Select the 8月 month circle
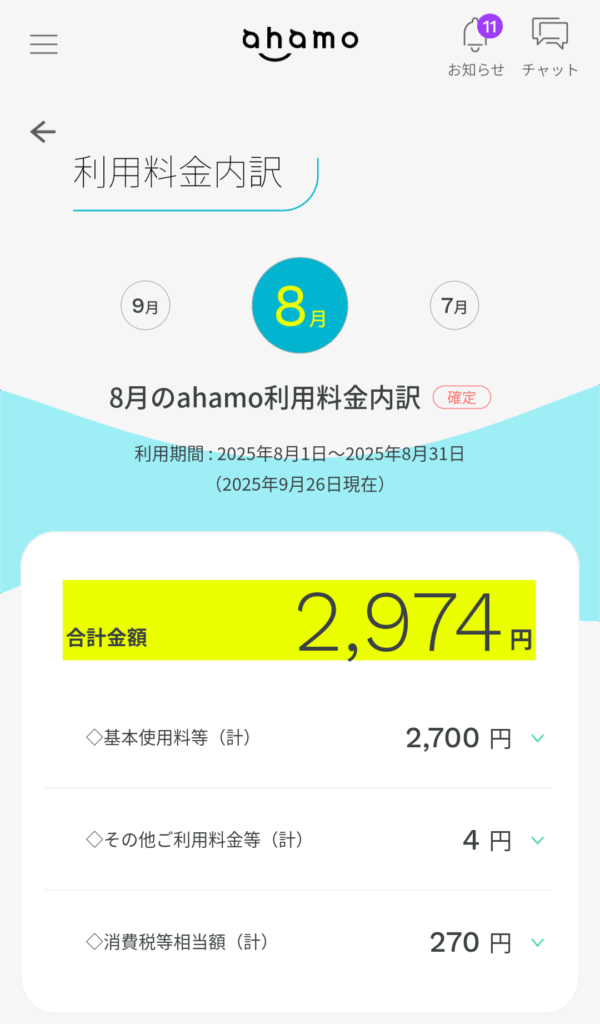Viewport: 600px width, 1024px height. pyautogui.click(x=300, y=306)
